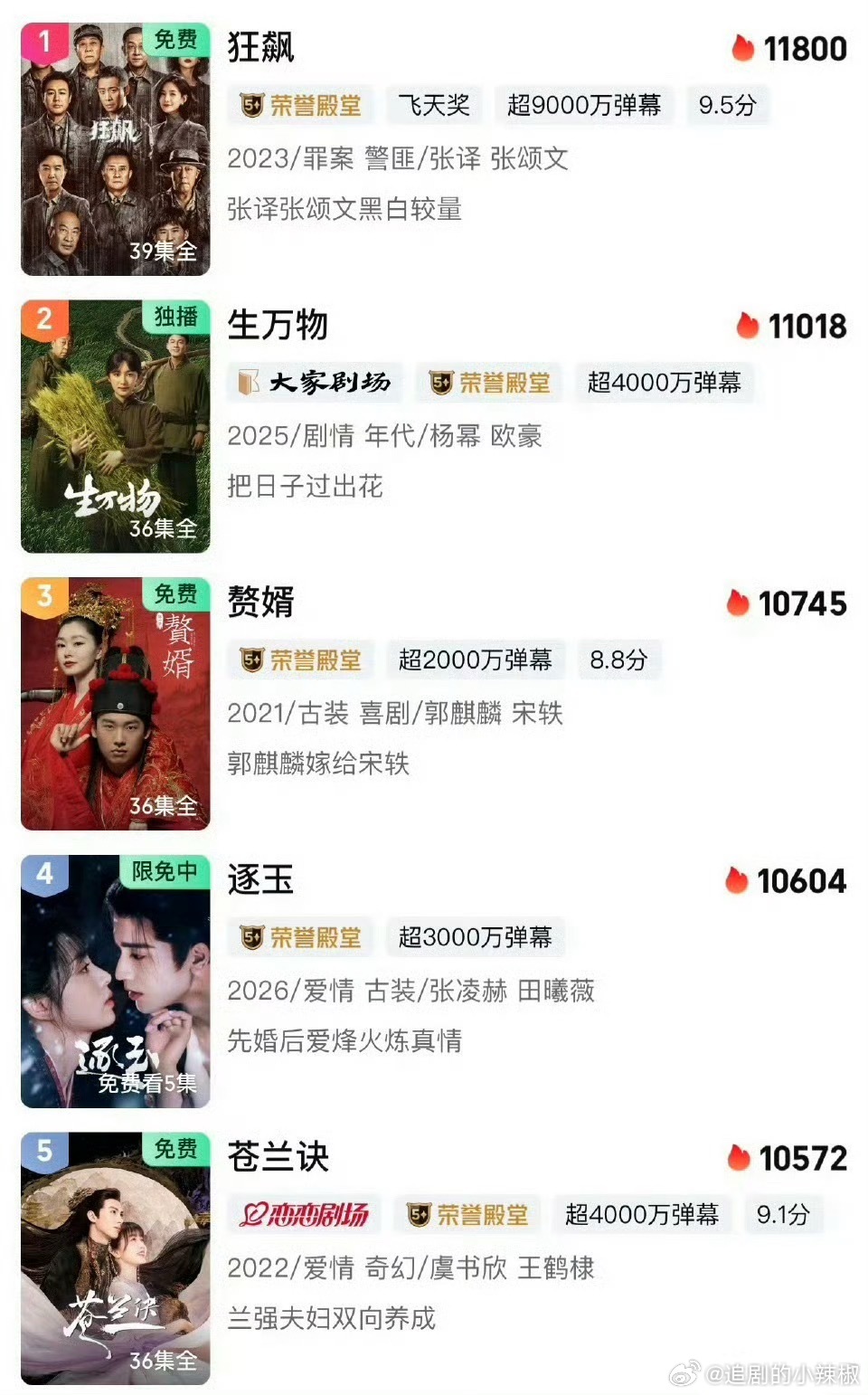868x1395 pixels.
Task: Expand the 超2000万弹幕 tag under 赘婿
Action: pyautogui.click(x=476, y=660)
